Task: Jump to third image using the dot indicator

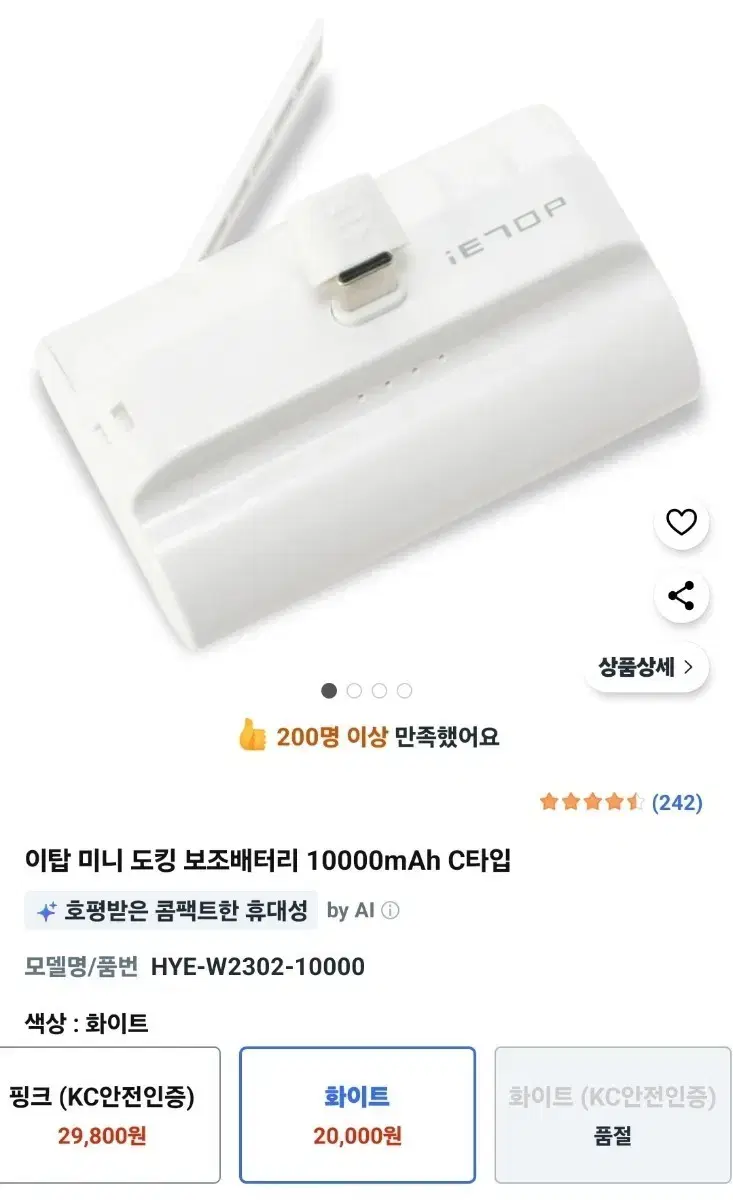Action: (x=379, y=690)
